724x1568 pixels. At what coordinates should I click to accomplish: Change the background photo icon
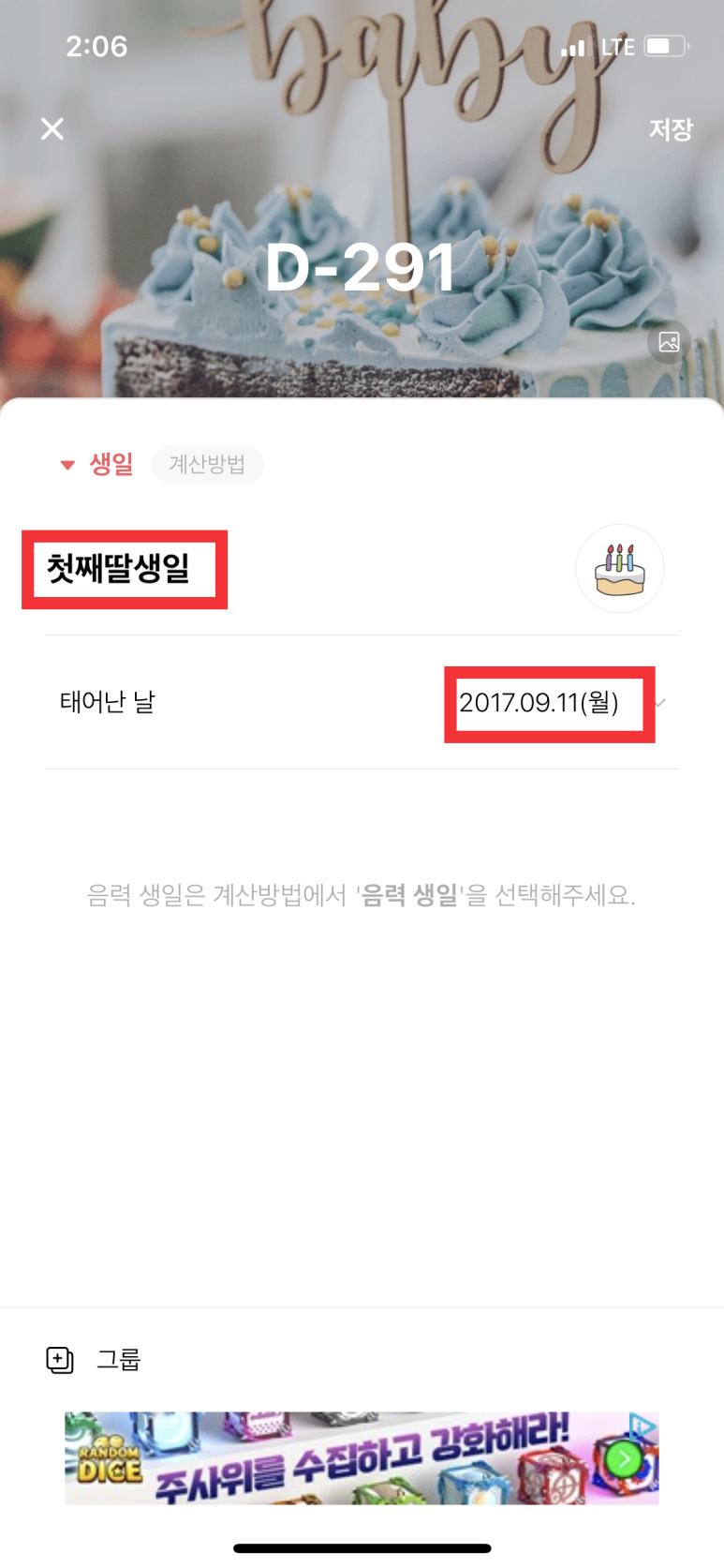669,342
